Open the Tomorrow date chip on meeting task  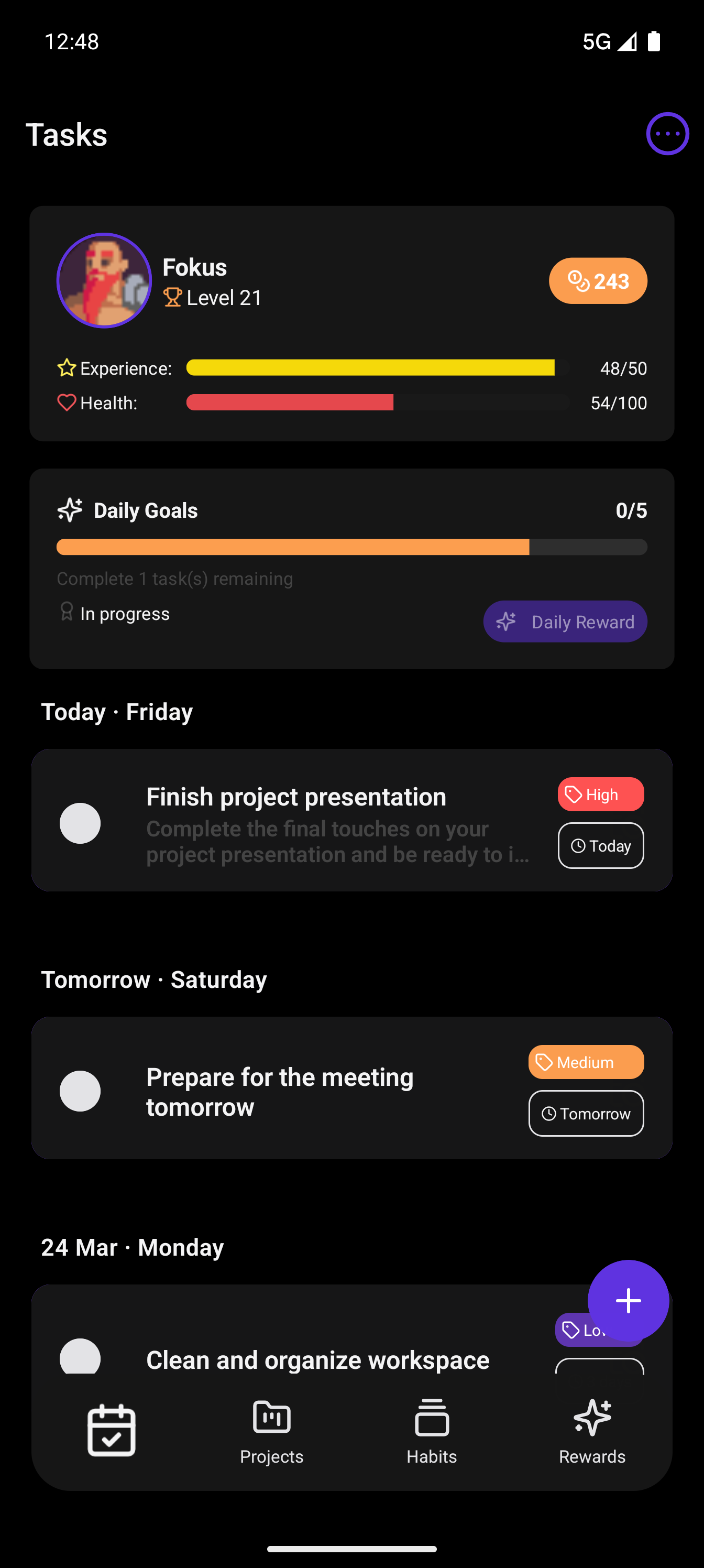(x=585, y=1113)
